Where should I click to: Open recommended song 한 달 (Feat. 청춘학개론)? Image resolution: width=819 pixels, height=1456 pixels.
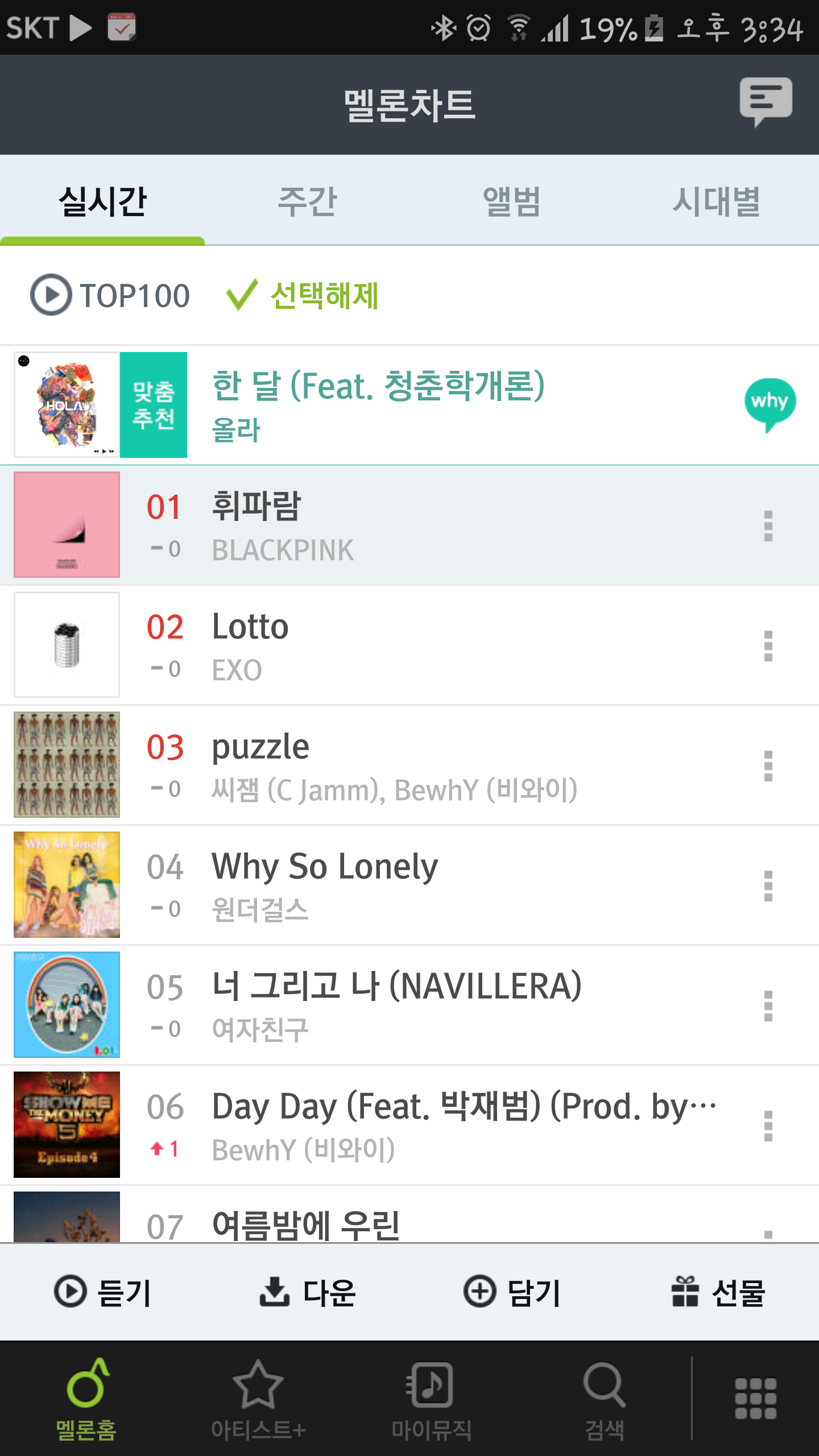click(378, 404)
